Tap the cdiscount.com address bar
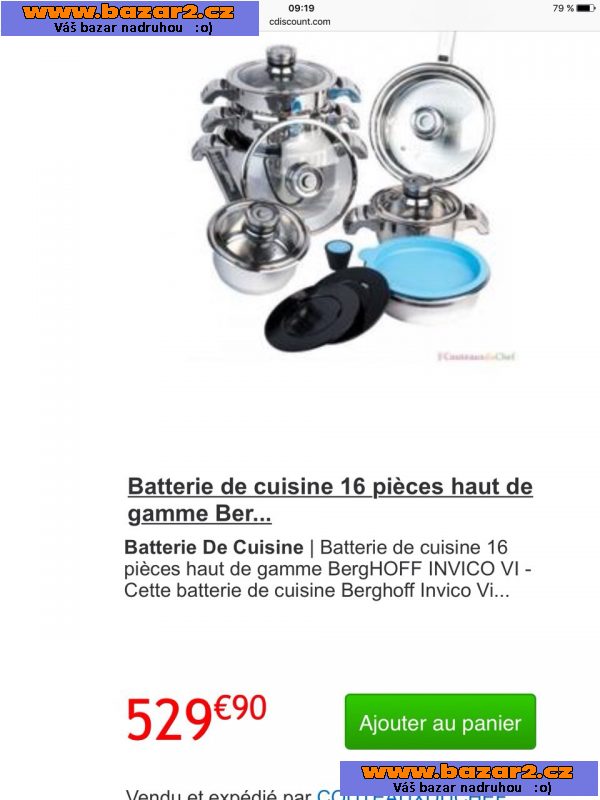 tap(300, 21)
